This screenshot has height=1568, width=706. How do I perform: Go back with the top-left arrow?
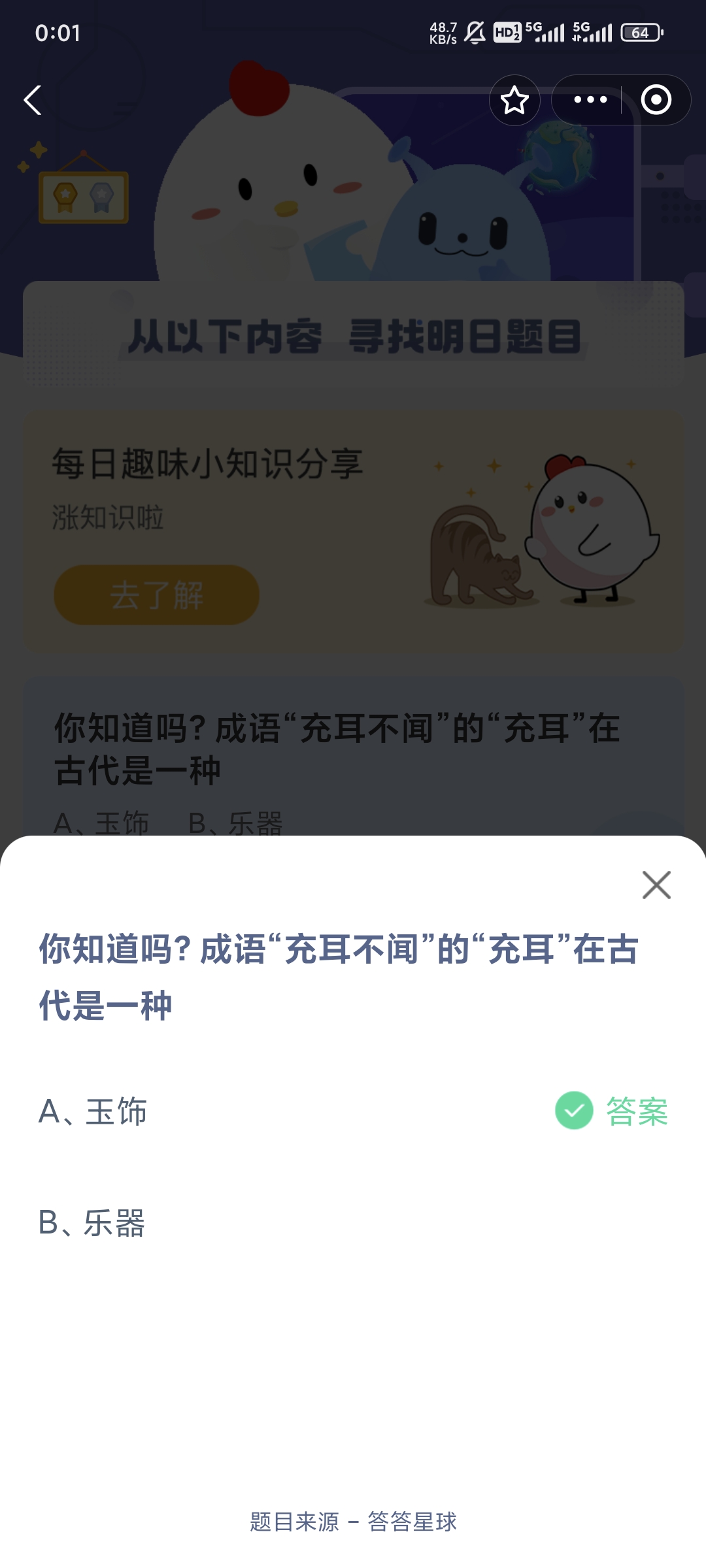[33, 100]
